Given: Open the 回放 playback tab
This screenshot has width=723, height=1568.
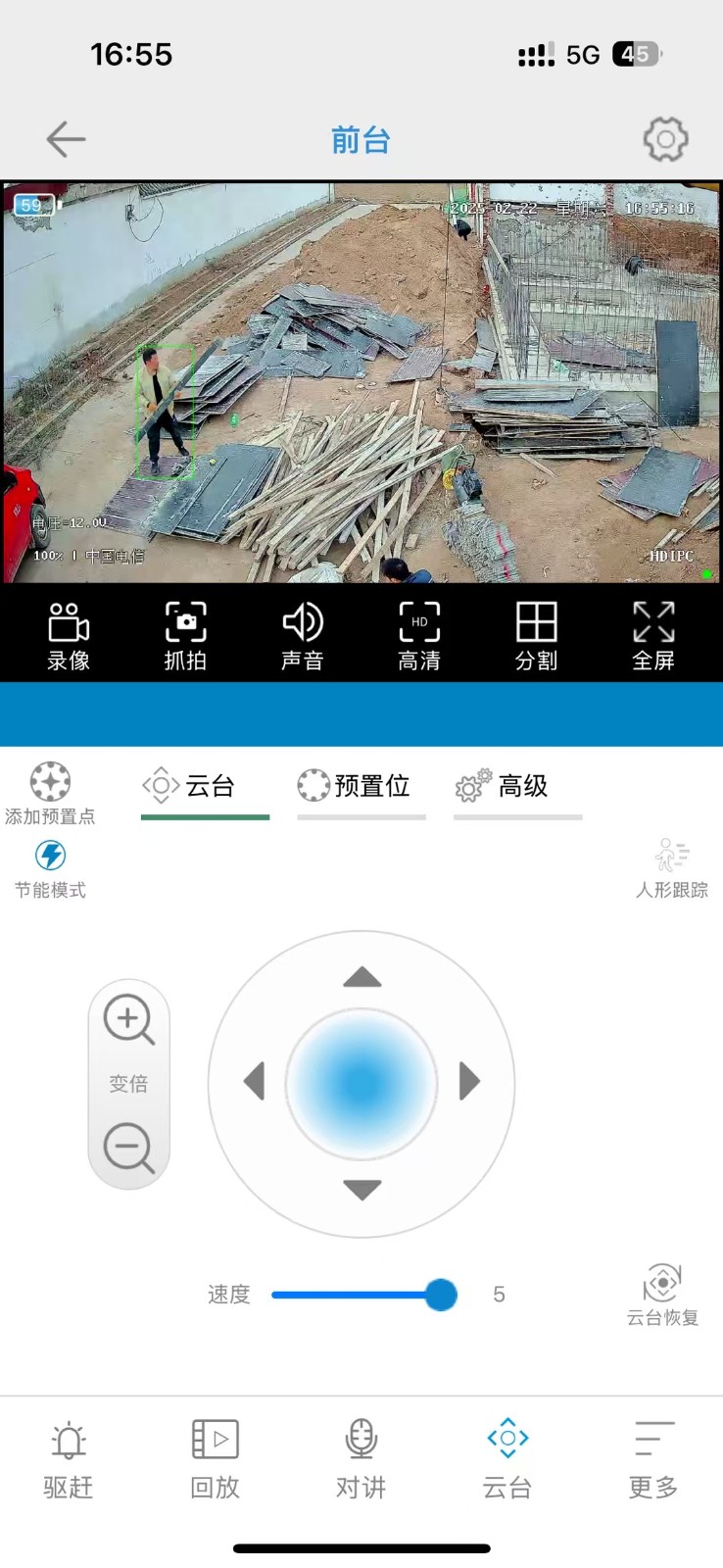Looking at the screenshot, I should click(215, 1459).
